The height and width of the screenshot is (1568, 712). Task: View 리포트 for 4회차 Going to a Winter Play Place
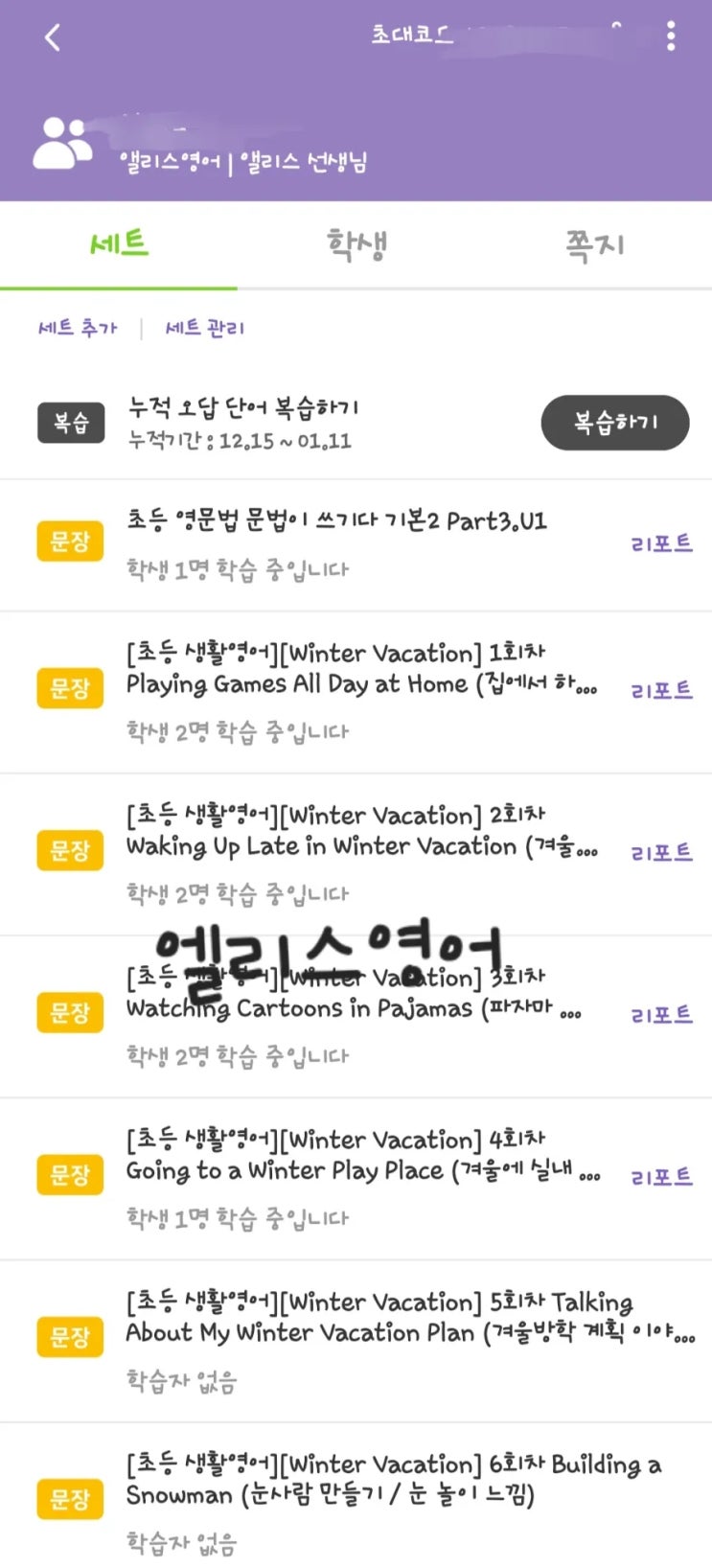click(661, 1176)
